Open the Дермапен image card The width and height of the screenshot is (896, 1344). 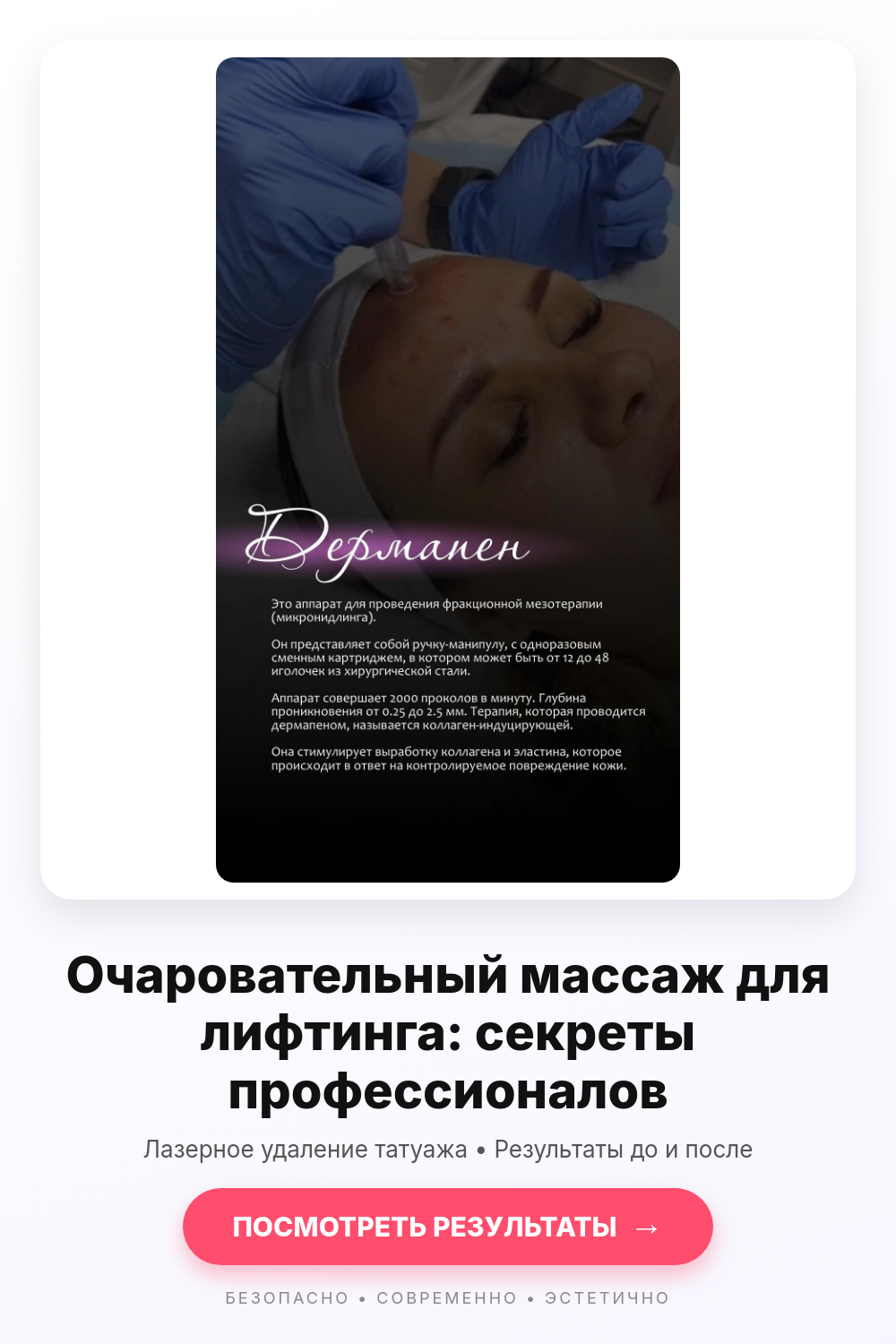(x=448, y=470)
